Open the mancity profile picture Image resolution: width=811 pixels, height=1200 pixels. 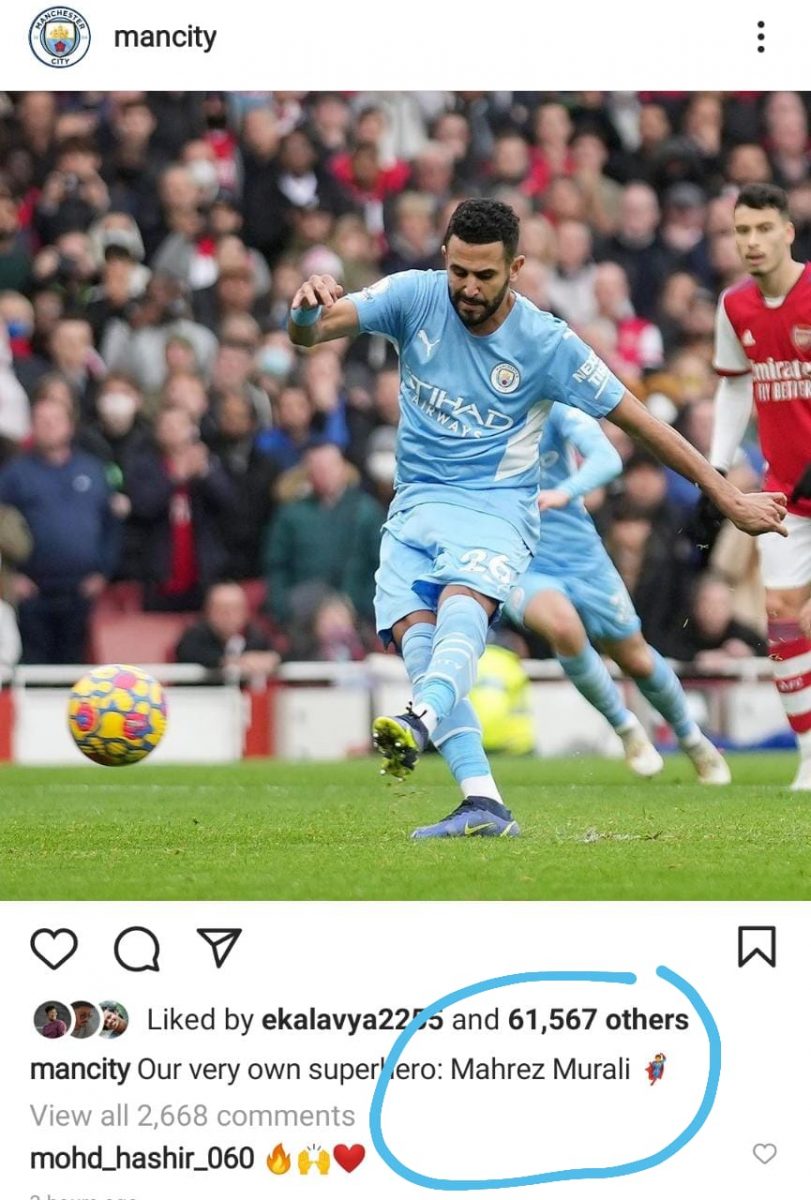click(x=59, y=37)
